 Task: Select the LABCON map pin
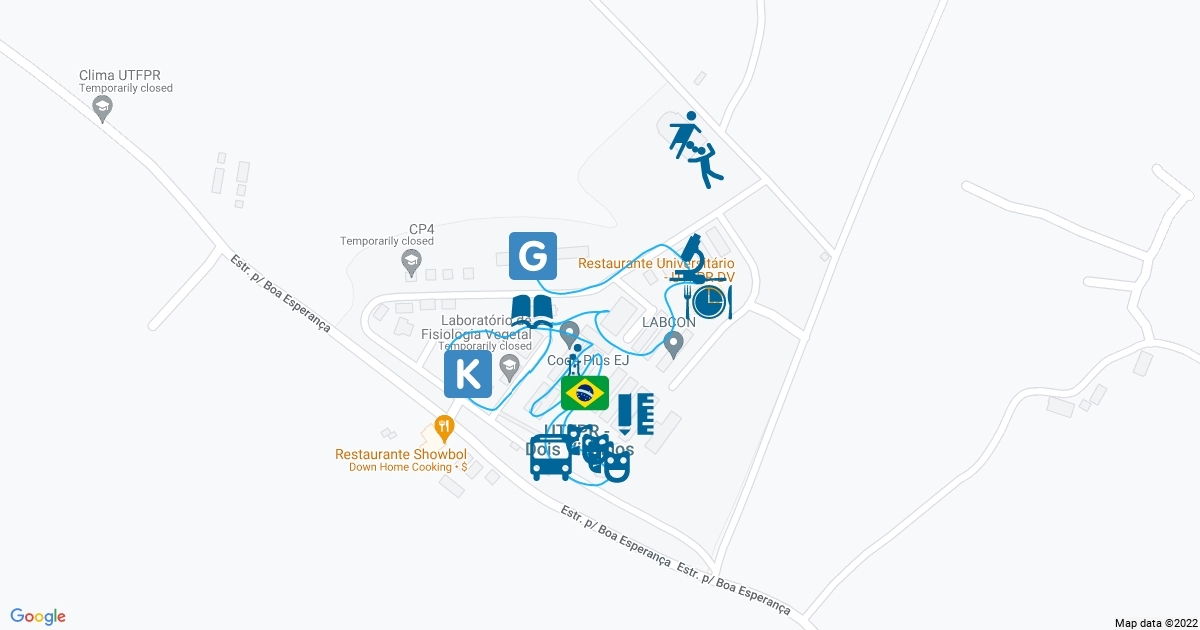[674, 345]
